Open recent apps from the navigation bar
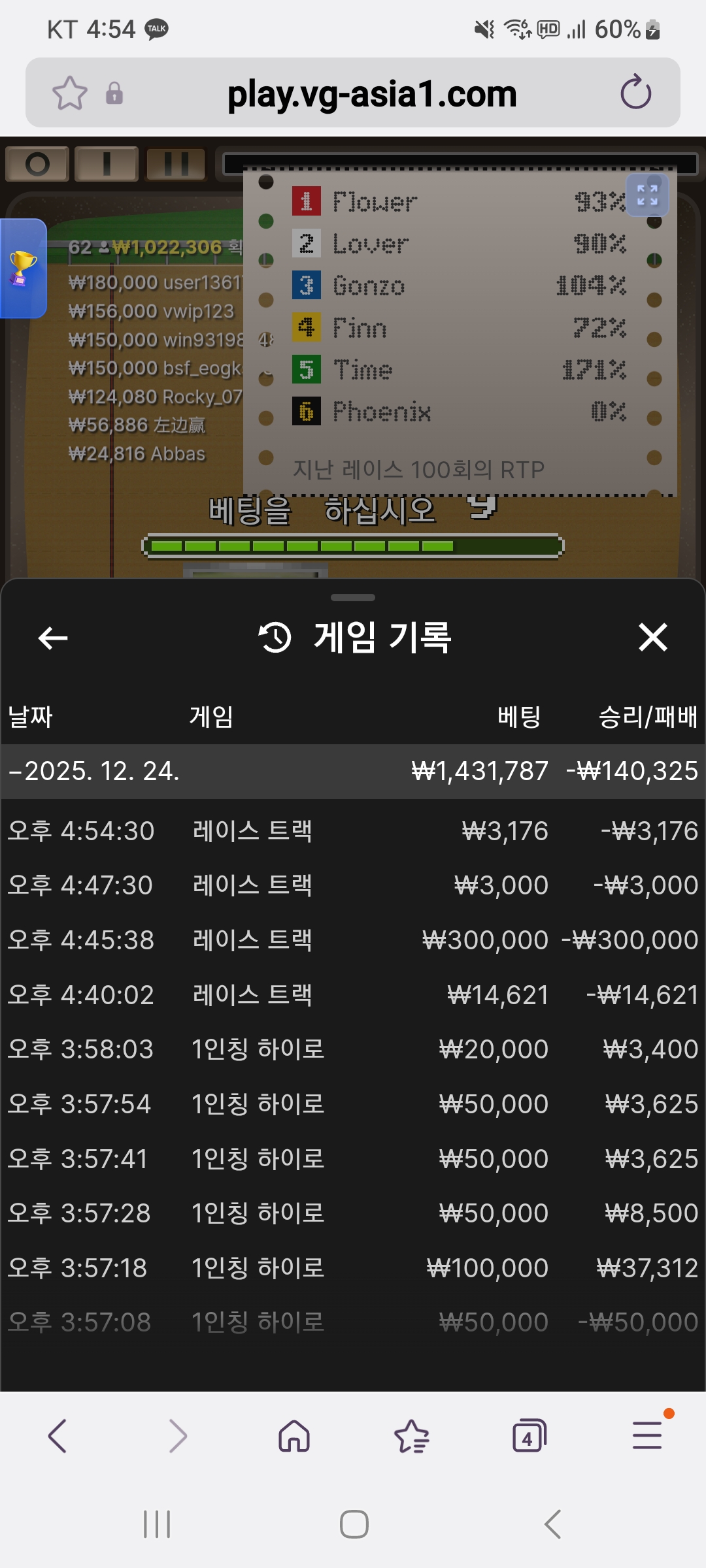Image resolution: width=706 pixels, height=1568 pixels. [x=157, y=1524]
